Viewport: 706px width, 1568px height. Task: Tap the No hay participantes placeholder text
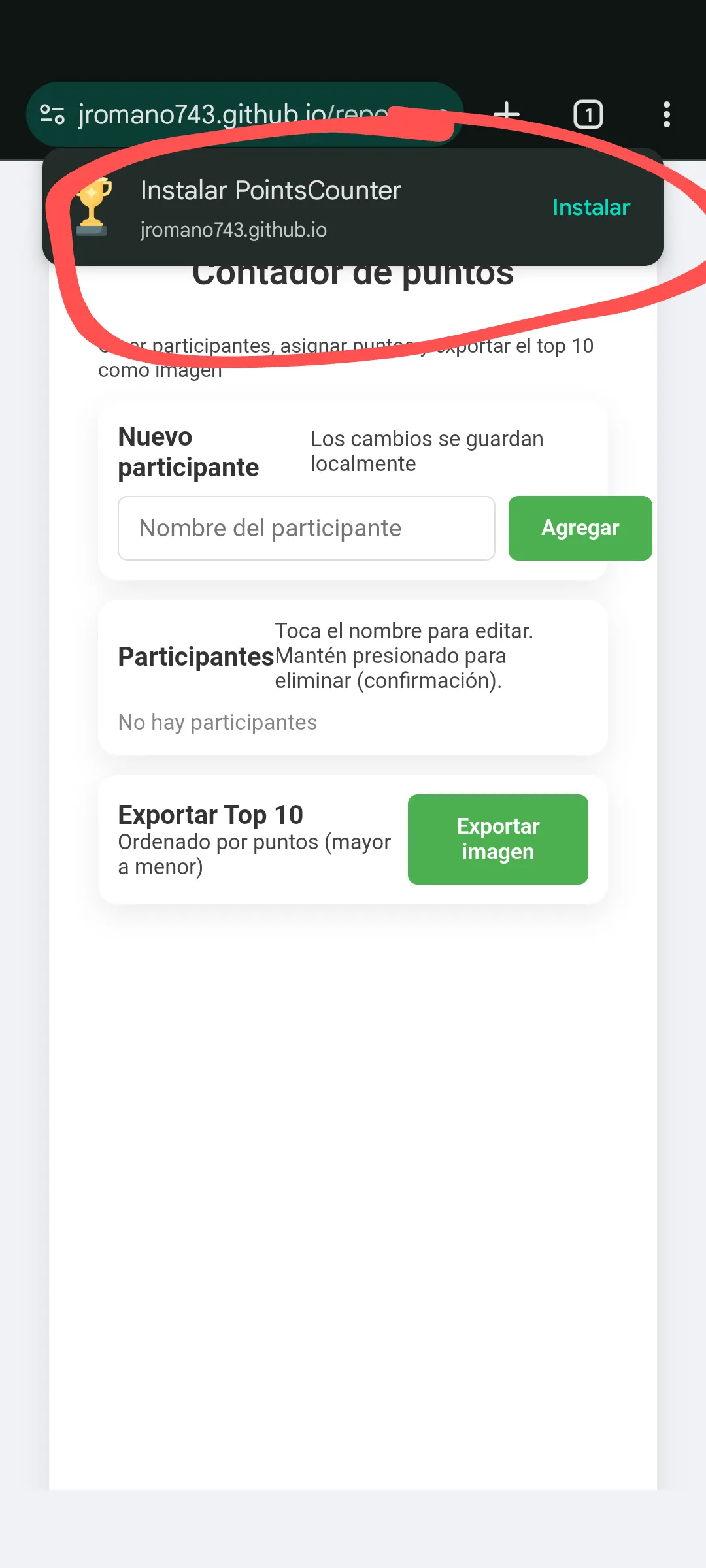pos(217,722)
